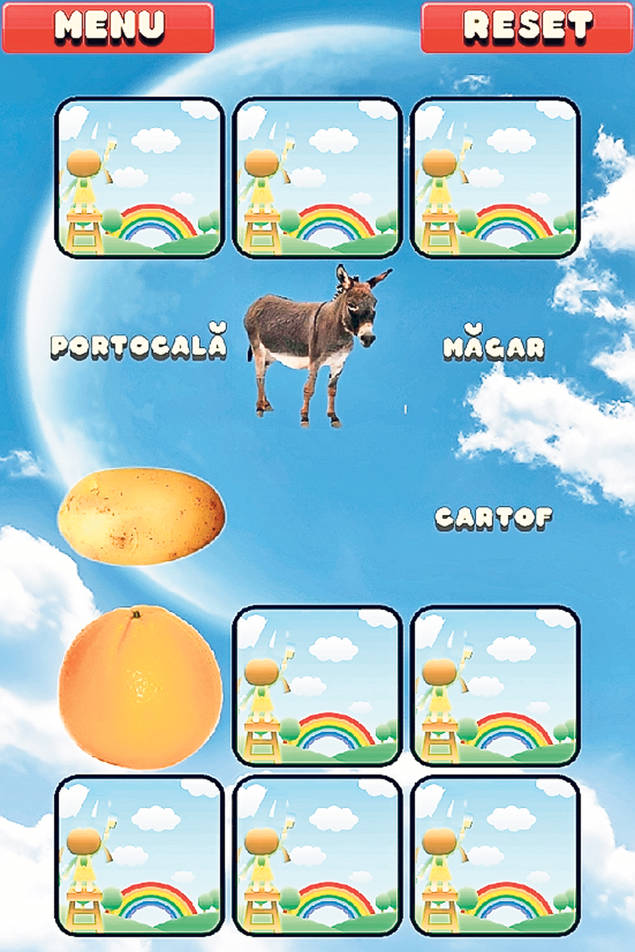The height and width of the screenshot is (952, 635).
Task: Flip the hidden card directly below the orange
Action: 139,856
